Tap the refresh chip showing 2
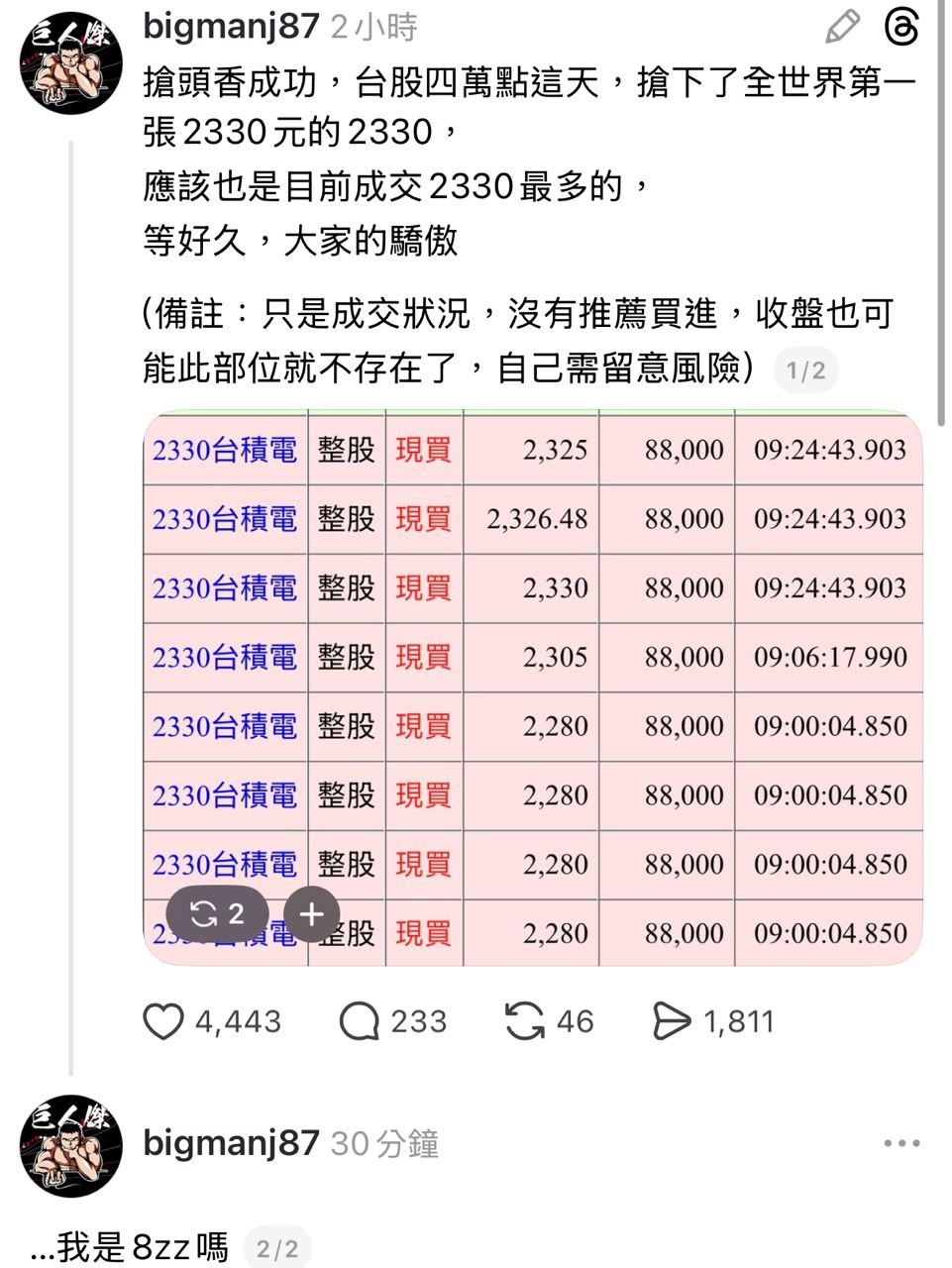This screenshot has height=1268, width=952. coord(217,913)
